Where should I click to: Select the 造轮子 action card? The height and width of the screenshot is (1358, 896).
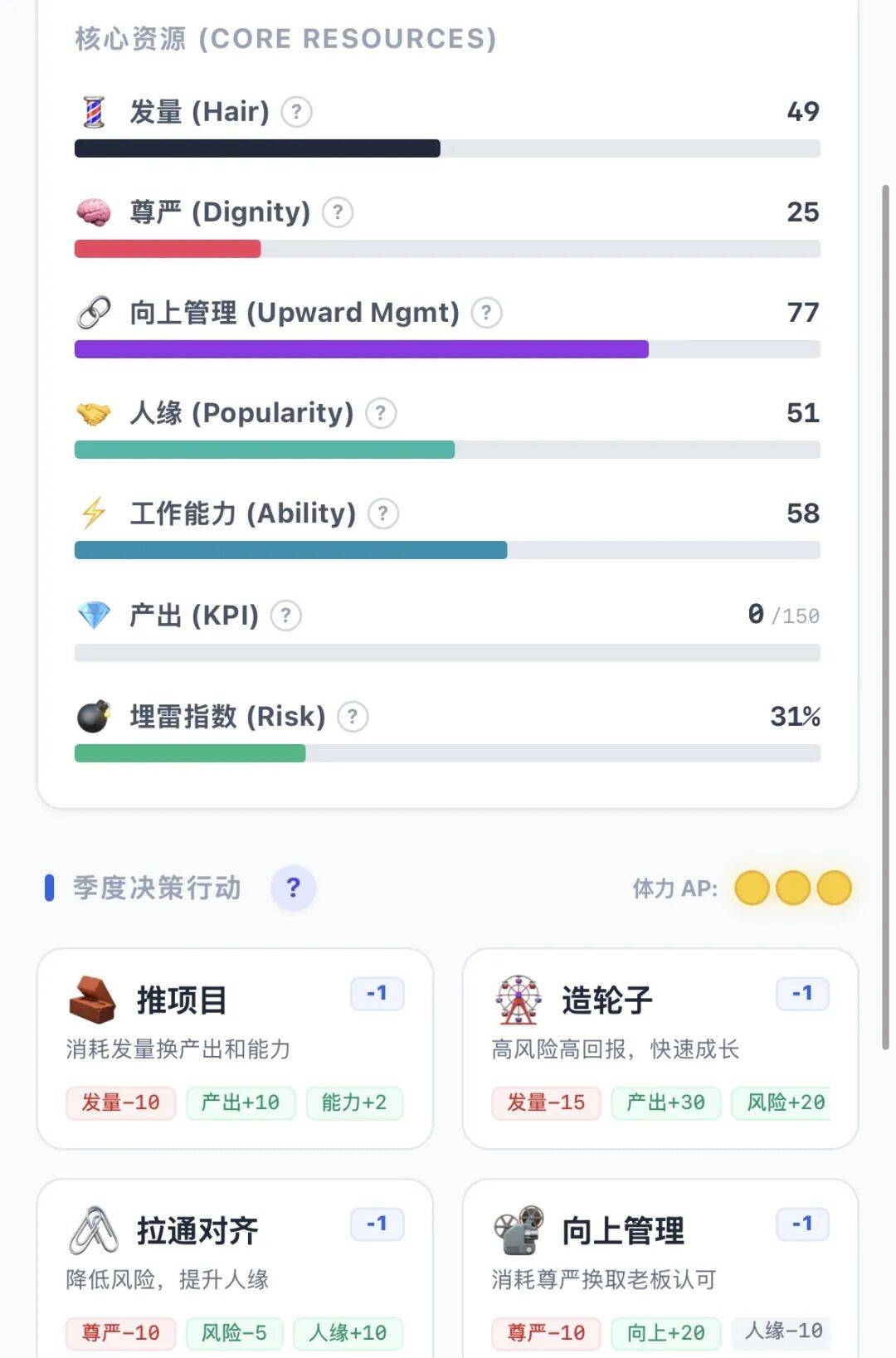(660, 1048)
